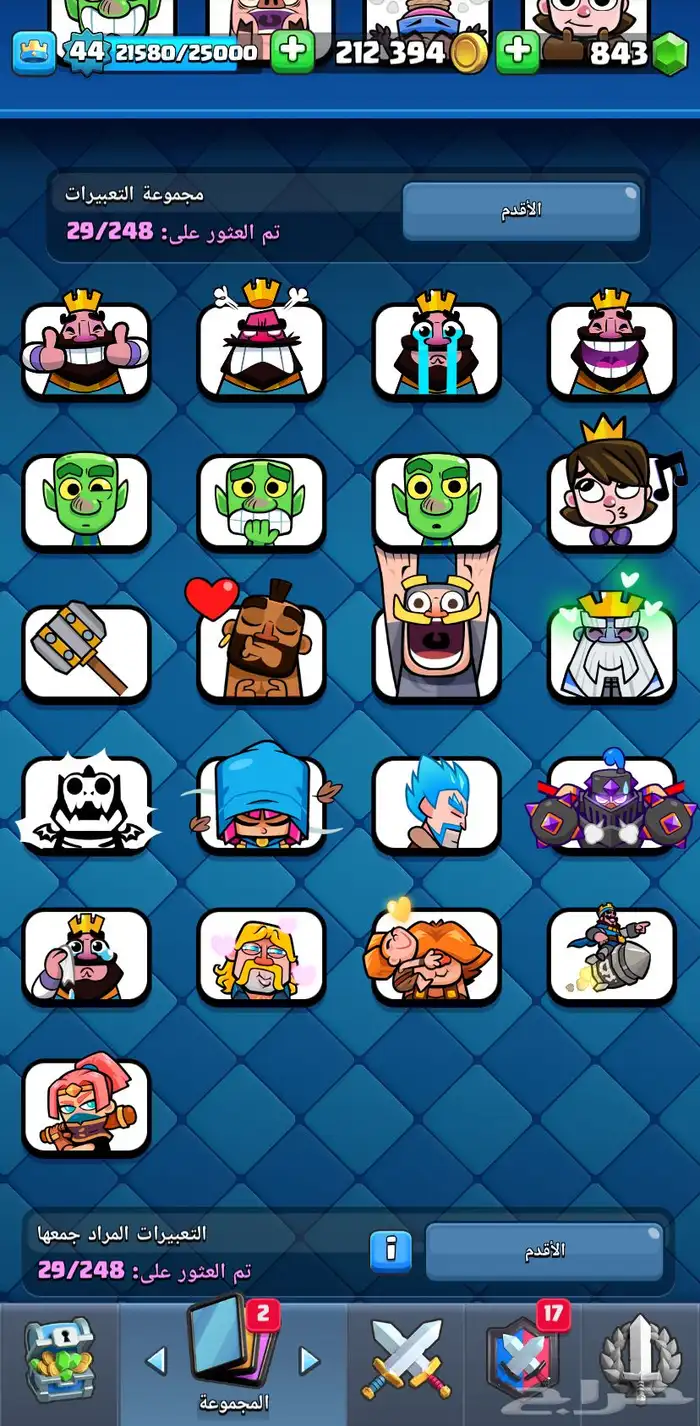Open the shop chest tab
This screenshot has width=700, height=1426.
pos(58,1360)
